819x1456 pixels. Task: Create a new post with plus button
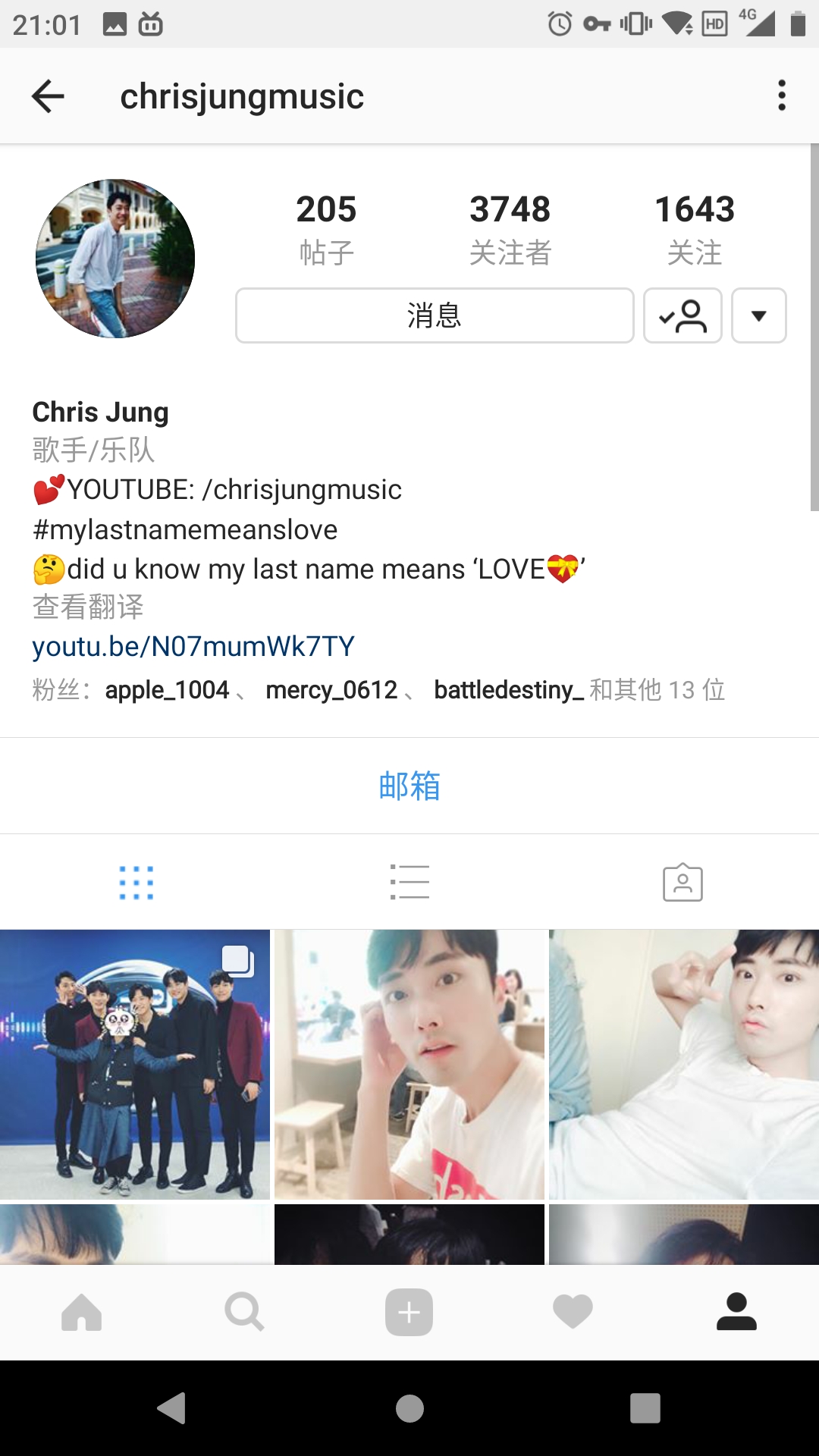pyautogui.click(x=409, y=1312)
